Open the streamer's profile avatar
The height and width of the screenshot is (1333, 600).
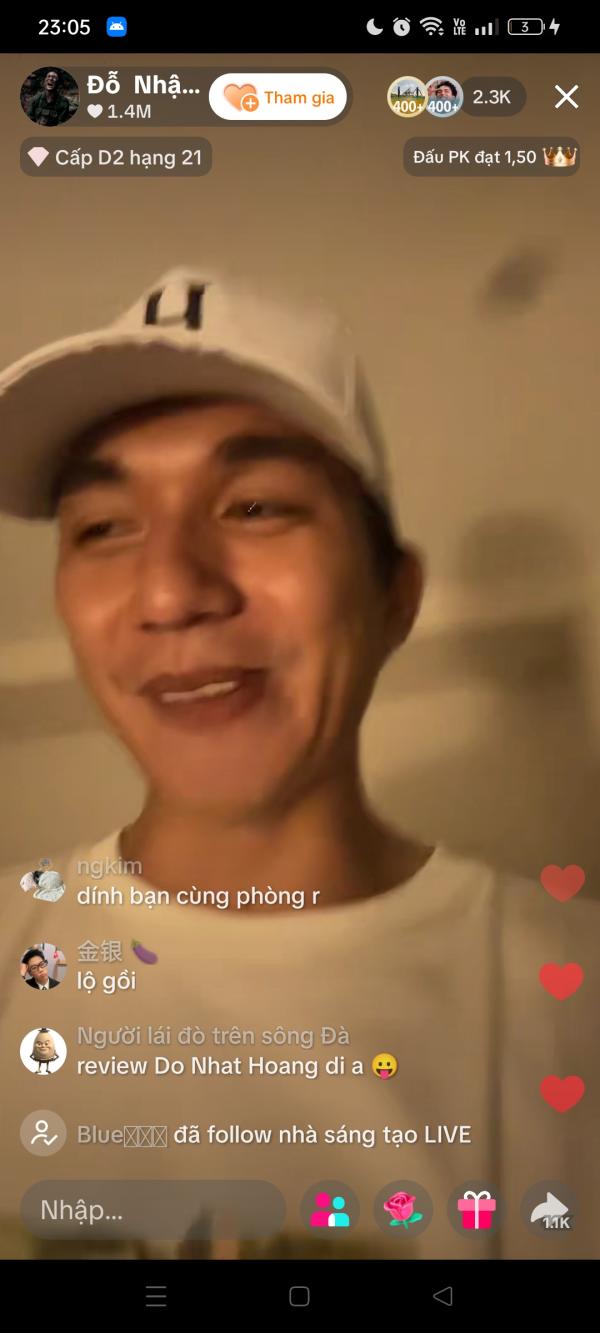49,97
